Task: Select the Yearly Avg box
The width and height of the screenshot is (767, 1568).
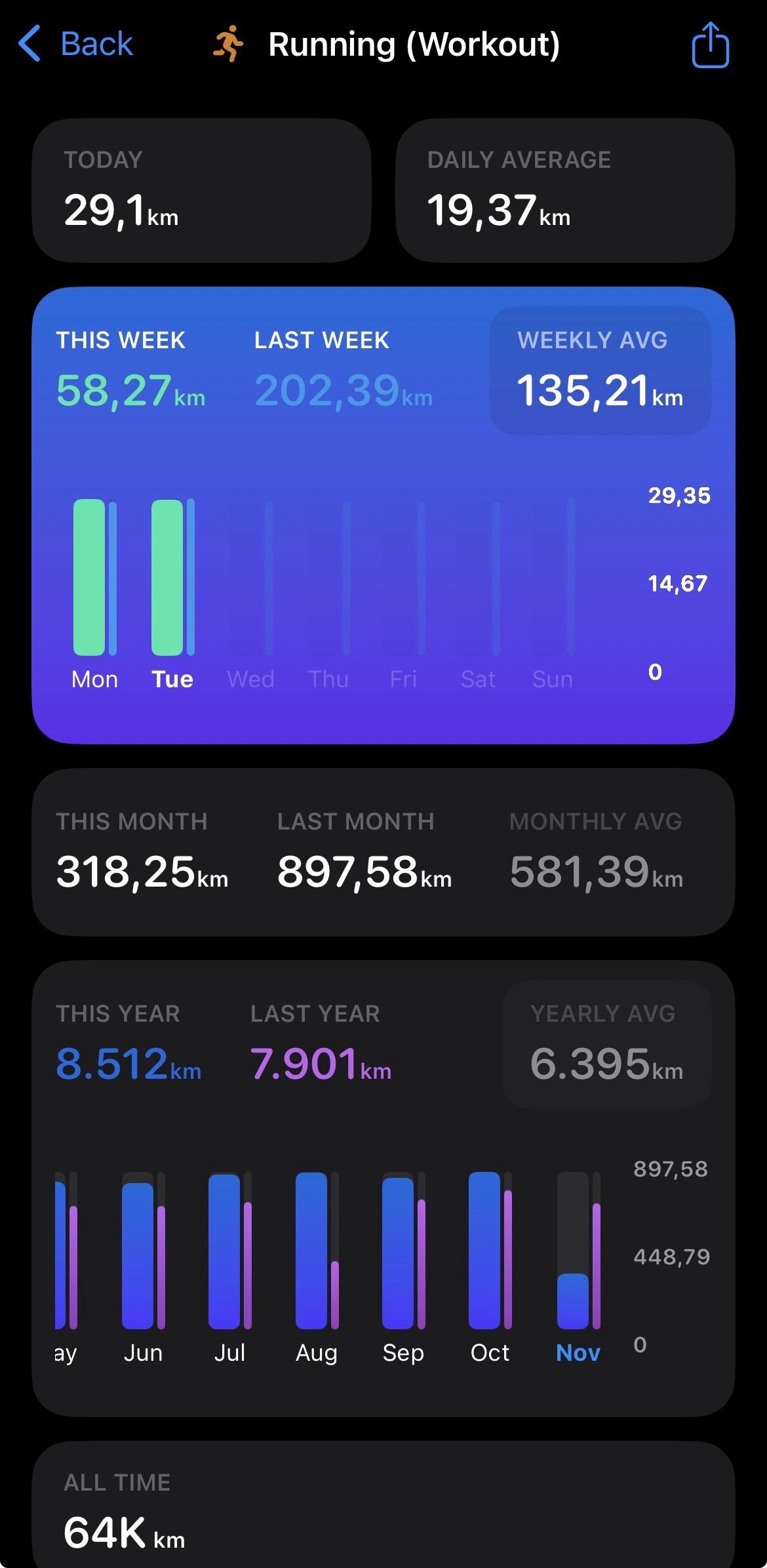Action: pos(606,1044)
